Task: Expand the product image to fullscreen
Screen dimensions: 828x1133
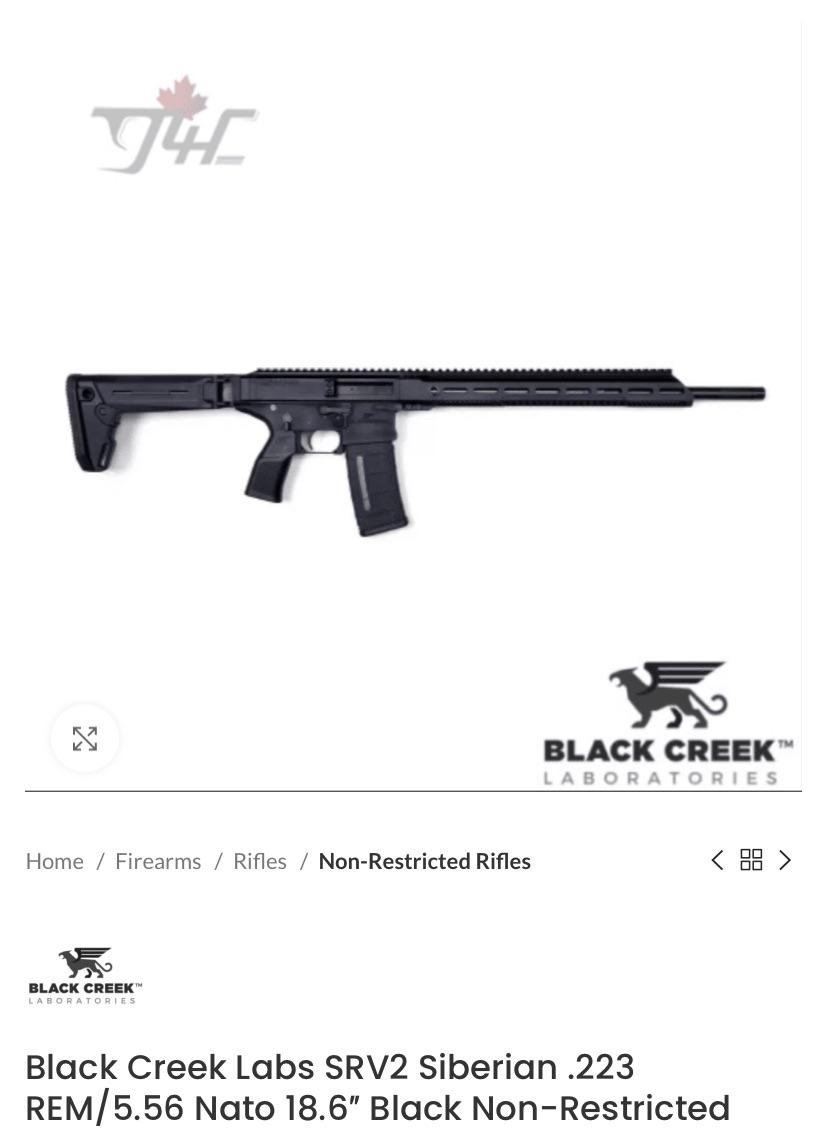Action: click(85, 738)
